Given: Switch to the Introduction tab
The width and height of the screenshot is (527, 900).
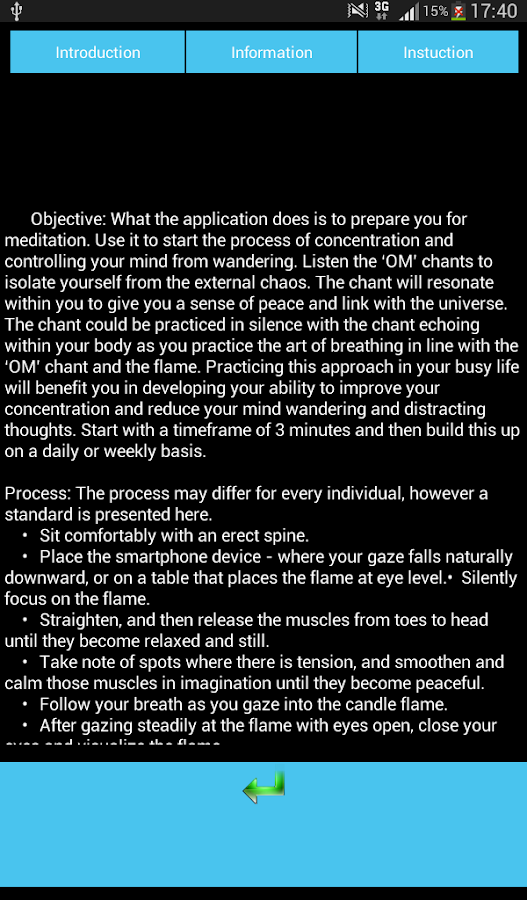Looking at the screenshot, I should [98, 52].
